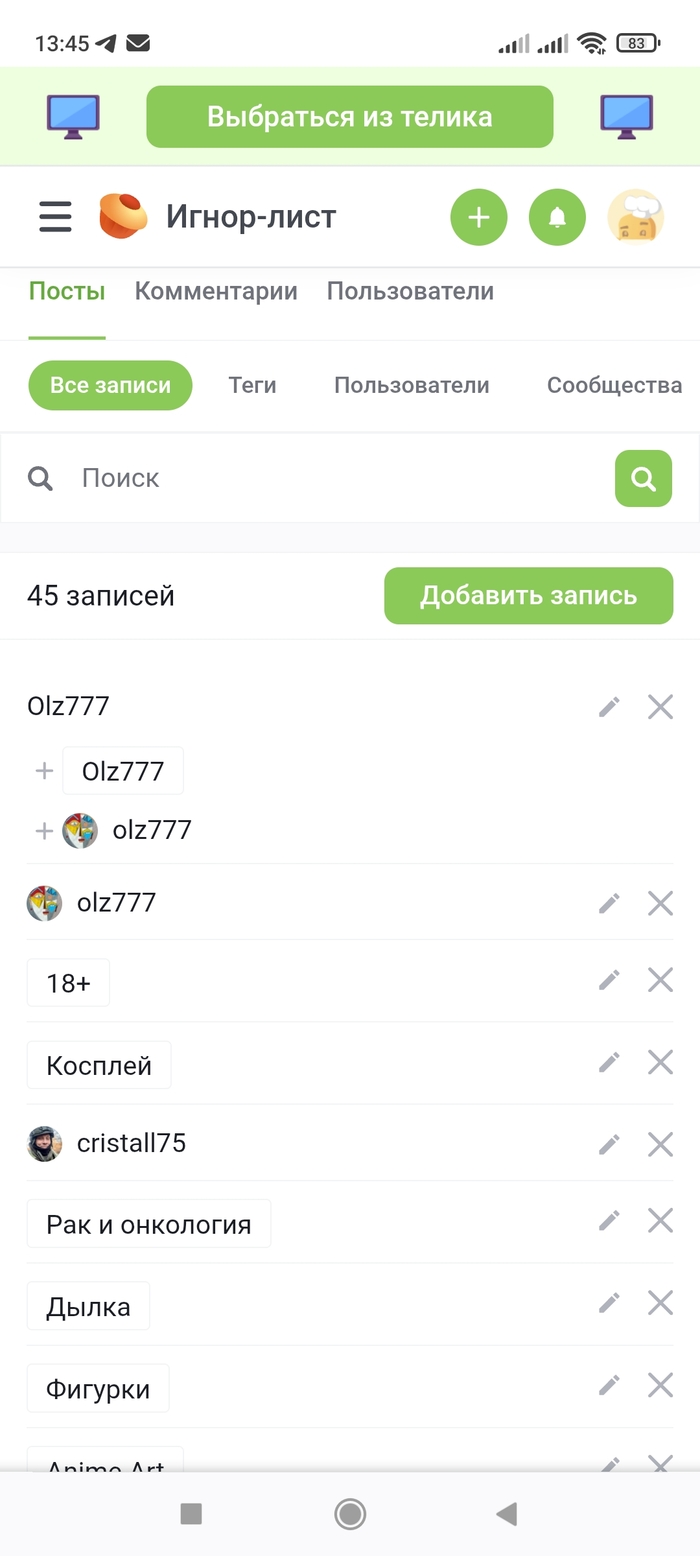Tap the green search button
The height and width of the screenshot is (1556, 700).
point(643,478)
